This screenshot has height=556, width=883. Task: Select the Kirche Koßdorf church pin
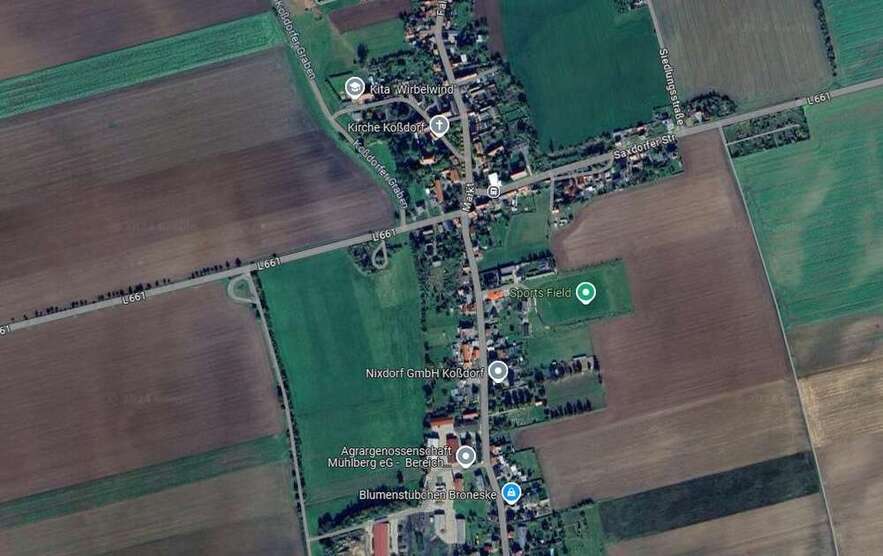pyautogui.click(x=439, y=125)
